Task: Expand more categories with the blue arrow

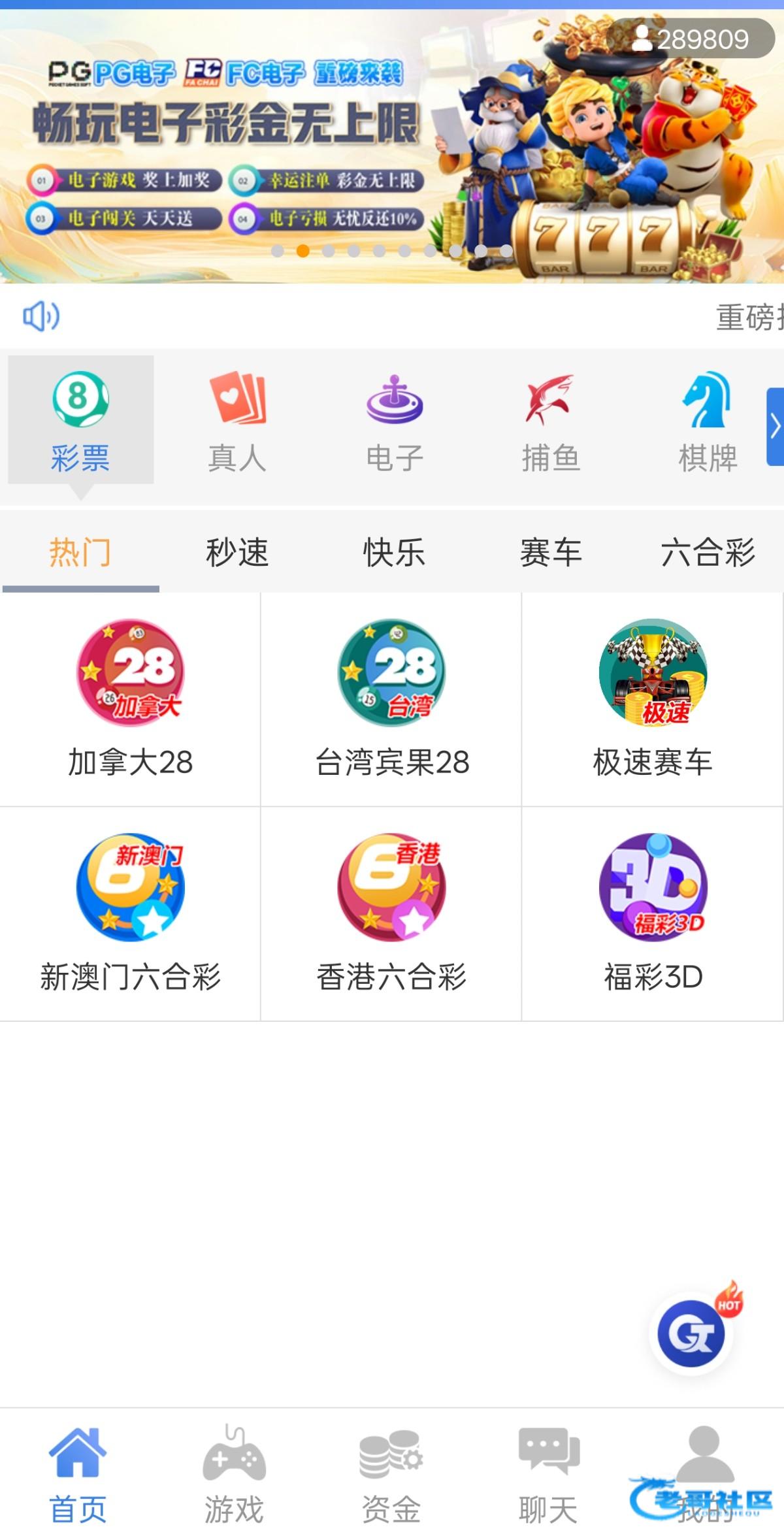Action: coord(775,427)
